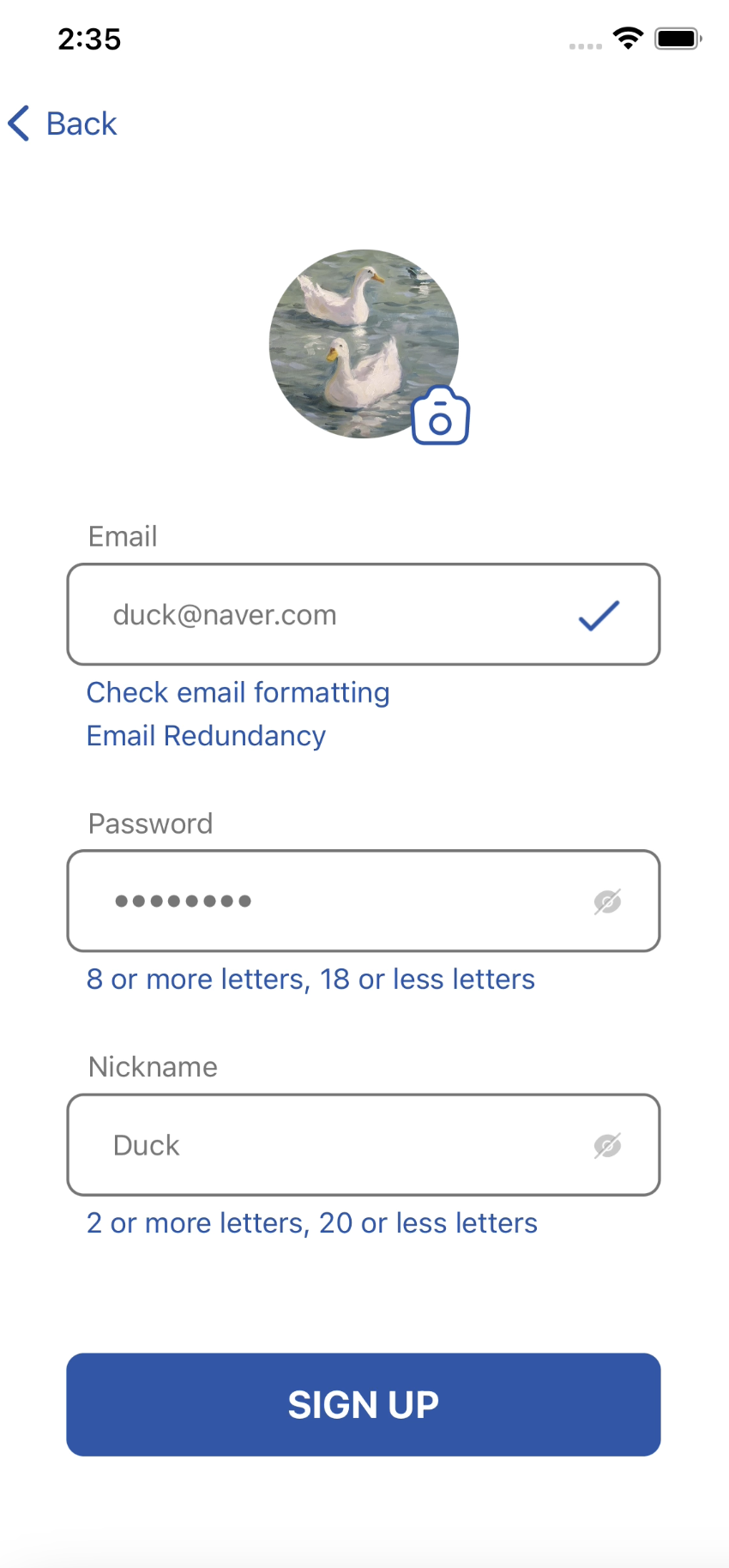
Task: Focus the Password field
Action: [x=326, y=901]
